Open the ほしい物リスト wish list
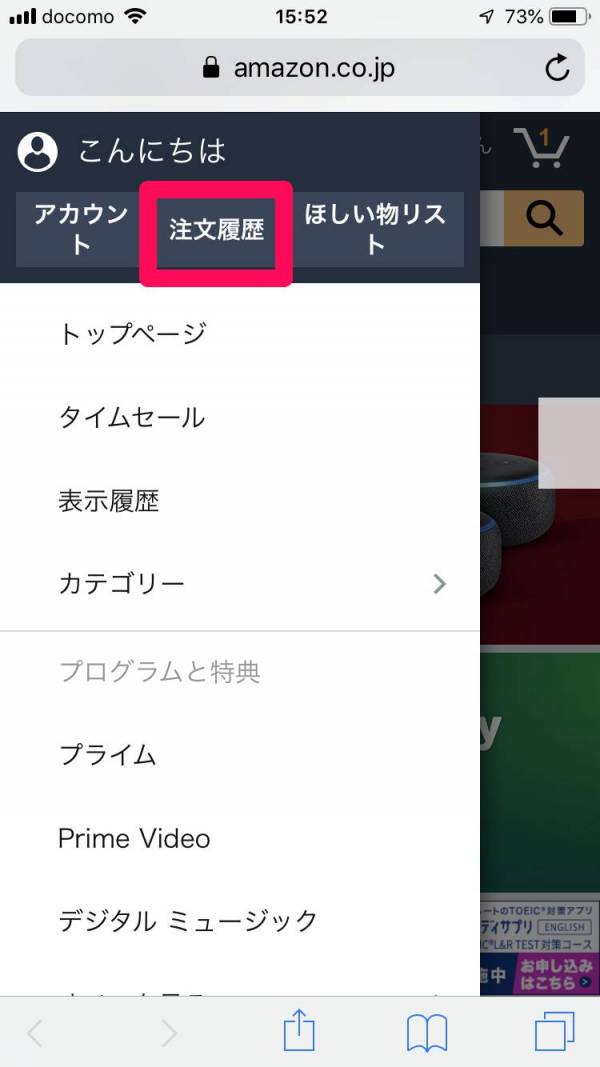This screenshot has width=600, height=1067. [x=375, y=229]
